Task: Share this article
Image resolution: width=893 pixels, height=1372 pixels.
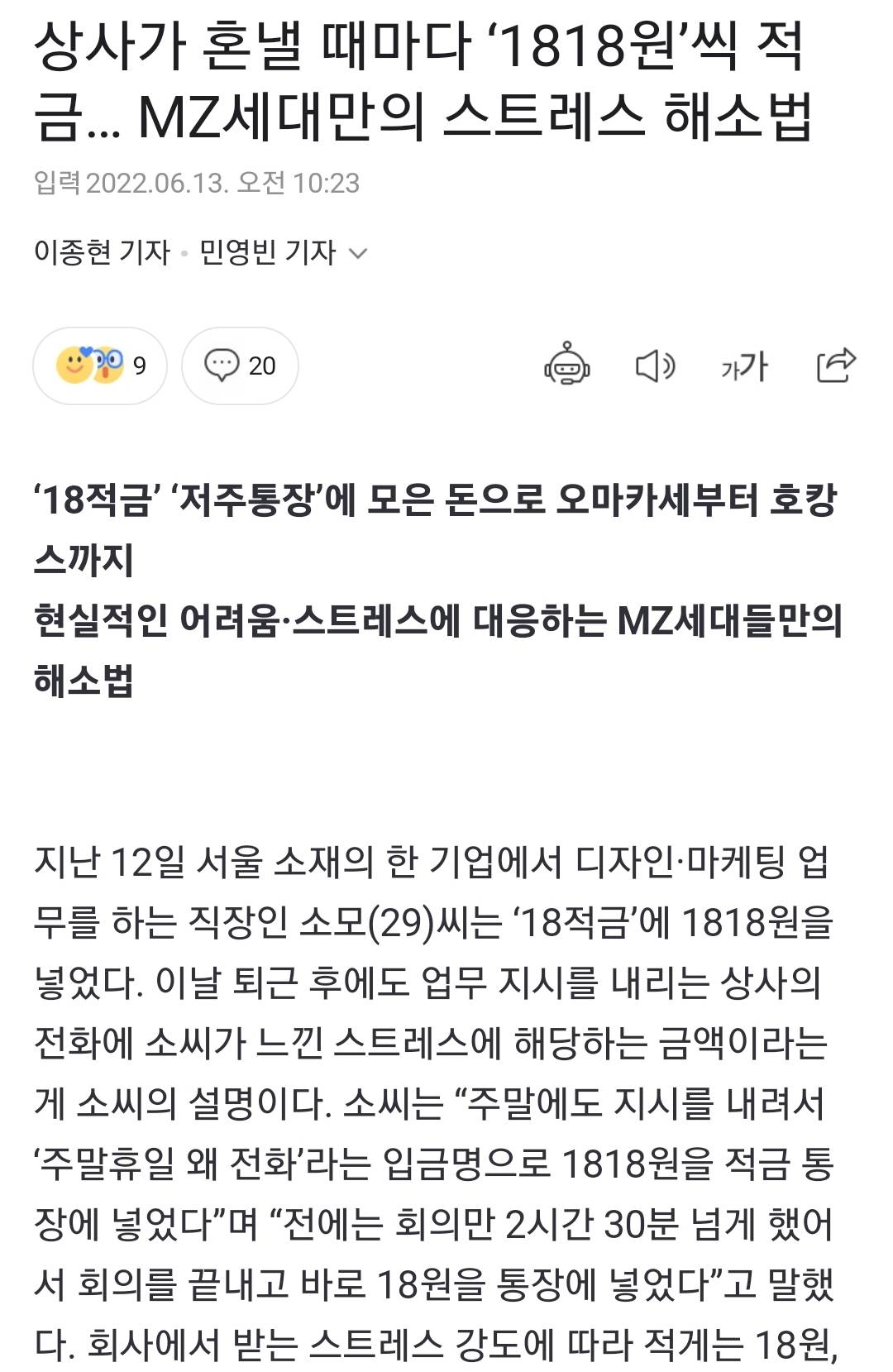Action: (x=835, y=365)
